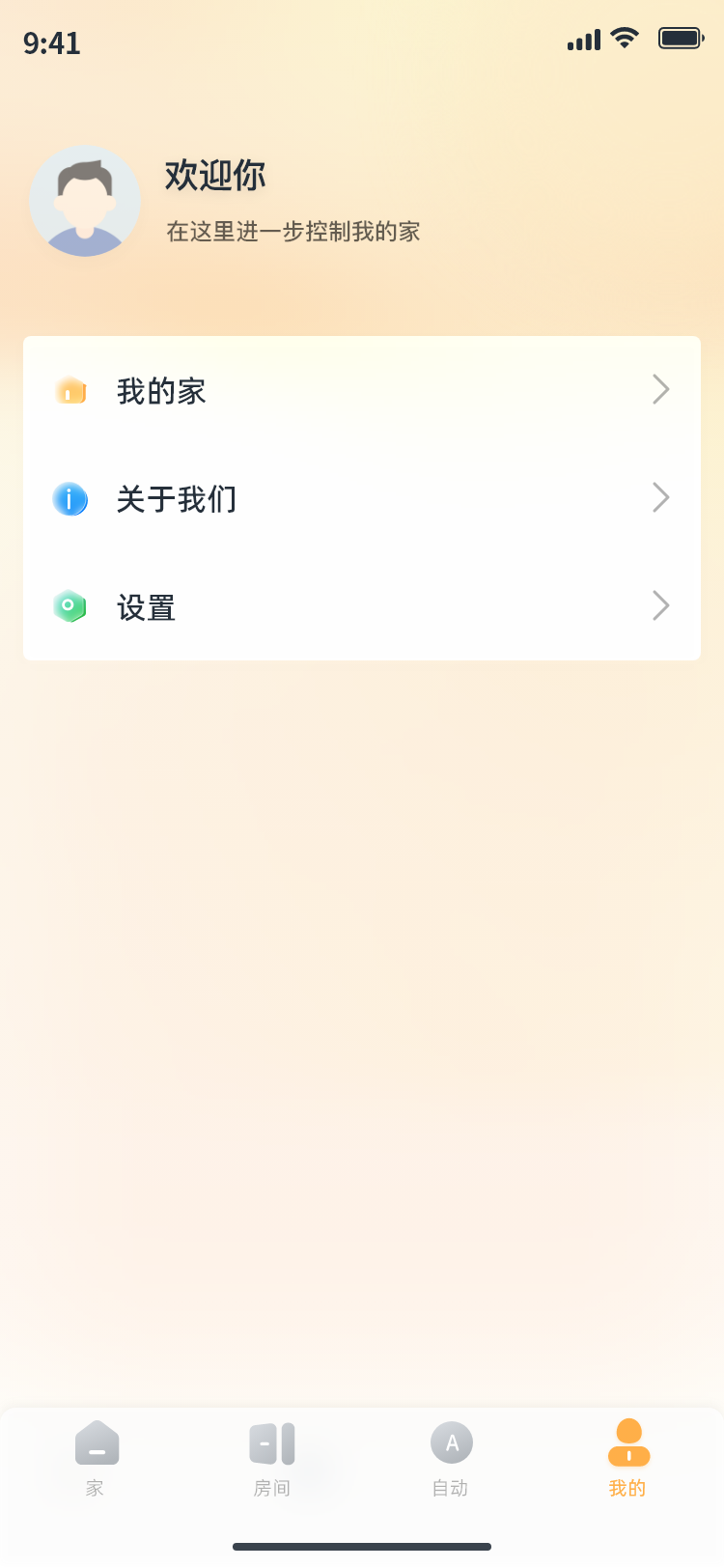This screenshot has width=724, height=1568.
Task: Click the battery status icon
Action: coord(680,37)
